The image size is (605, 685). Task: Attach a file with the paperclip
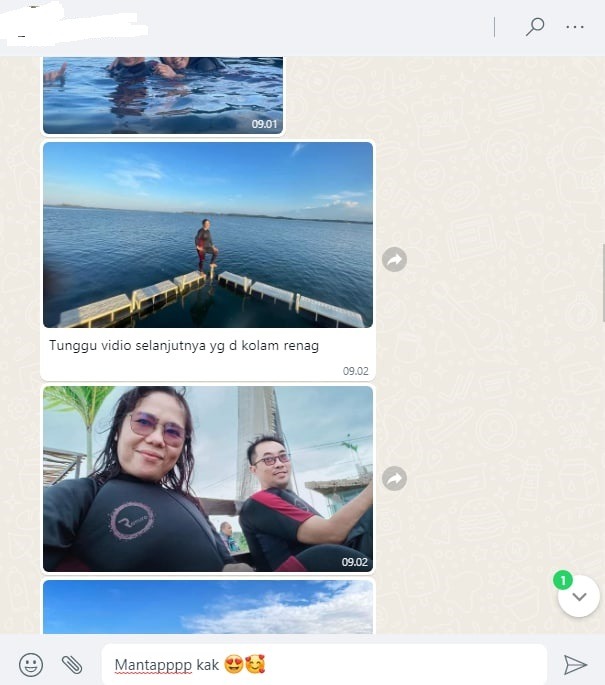click(x=71, y=664)
